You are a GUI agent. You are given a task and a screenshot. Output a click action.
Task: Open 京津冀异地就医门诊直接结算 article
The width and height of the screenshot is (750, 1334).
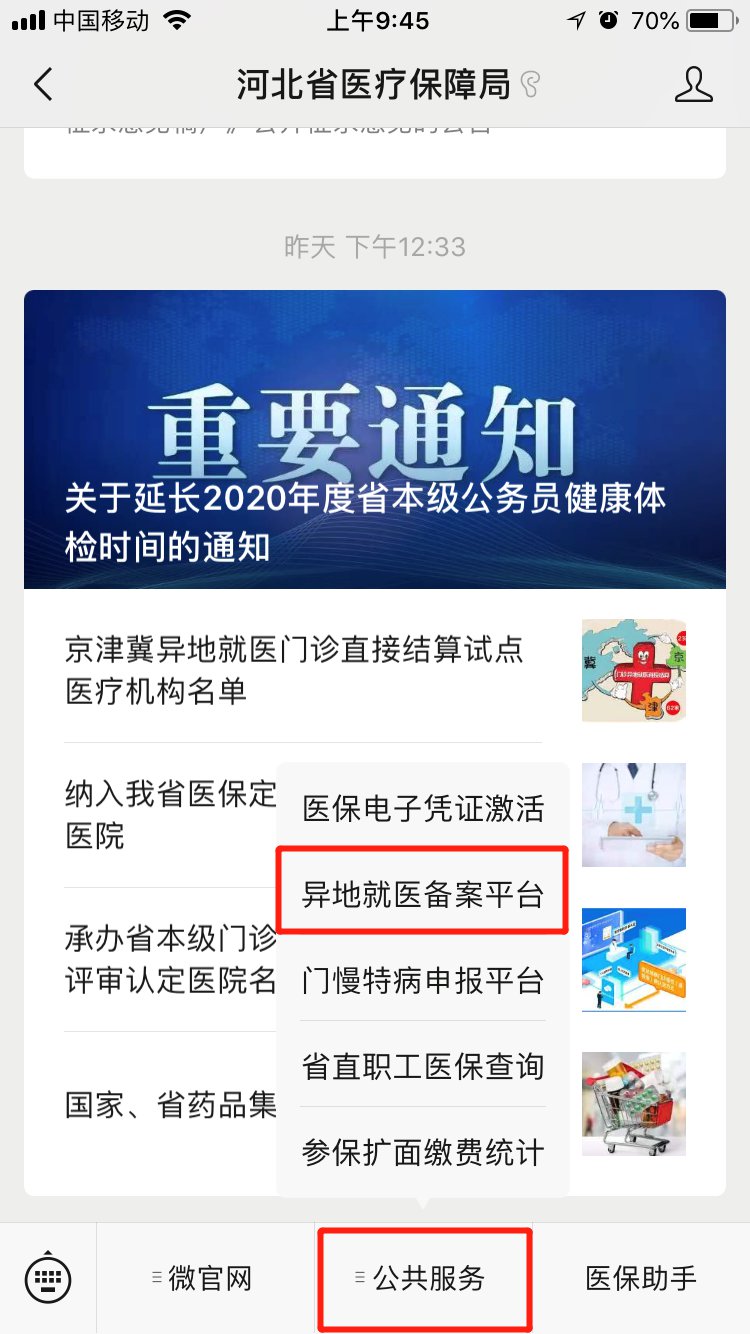click(300, 670)
